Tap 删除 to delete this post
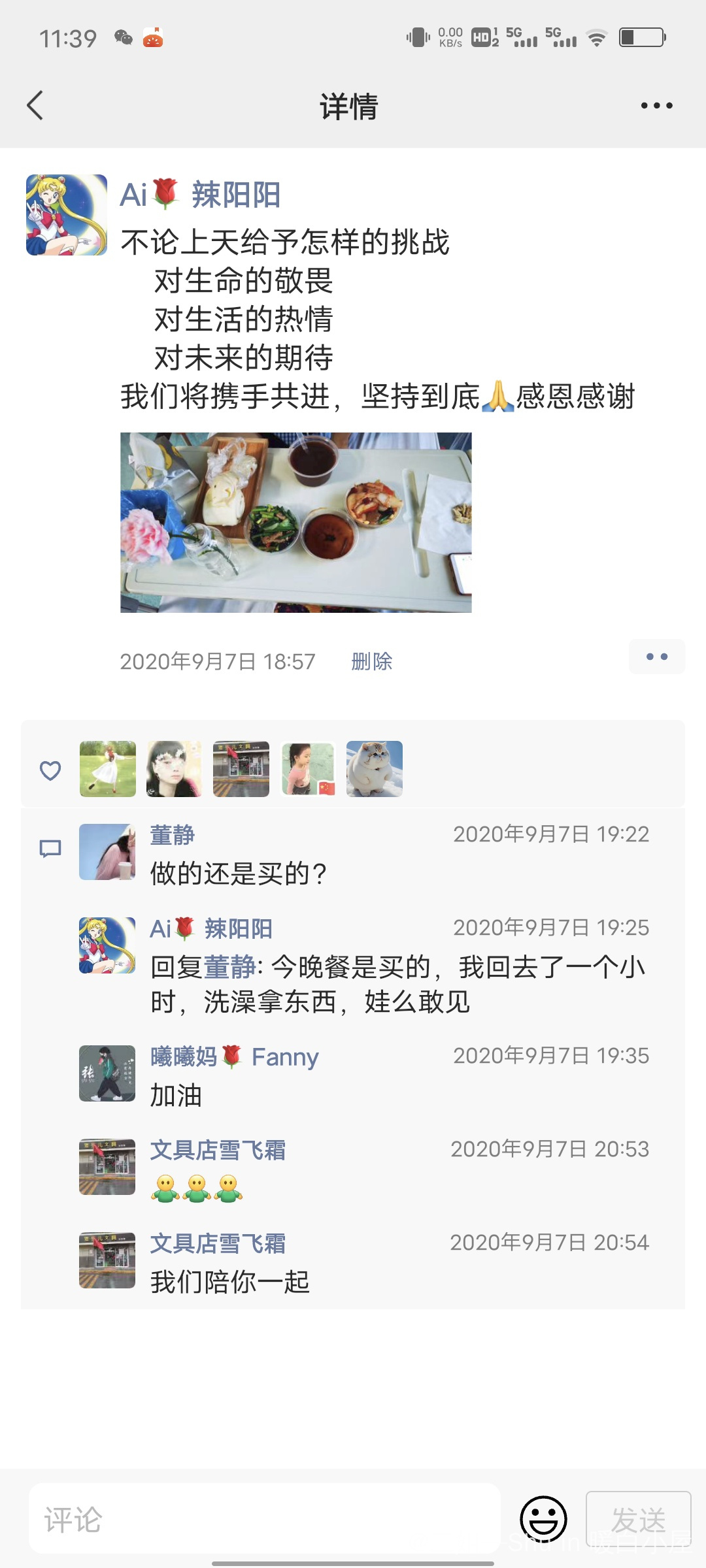The height and width of the screenshot is (1568, 706). pyautogui.click(x=371, y=661)
